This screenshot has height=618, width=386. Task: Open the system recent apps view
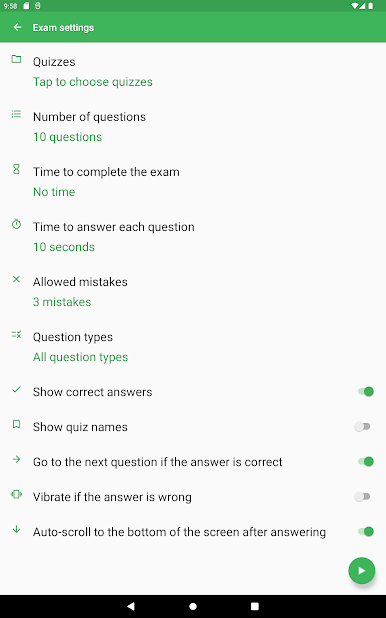(x=255, y=606)
